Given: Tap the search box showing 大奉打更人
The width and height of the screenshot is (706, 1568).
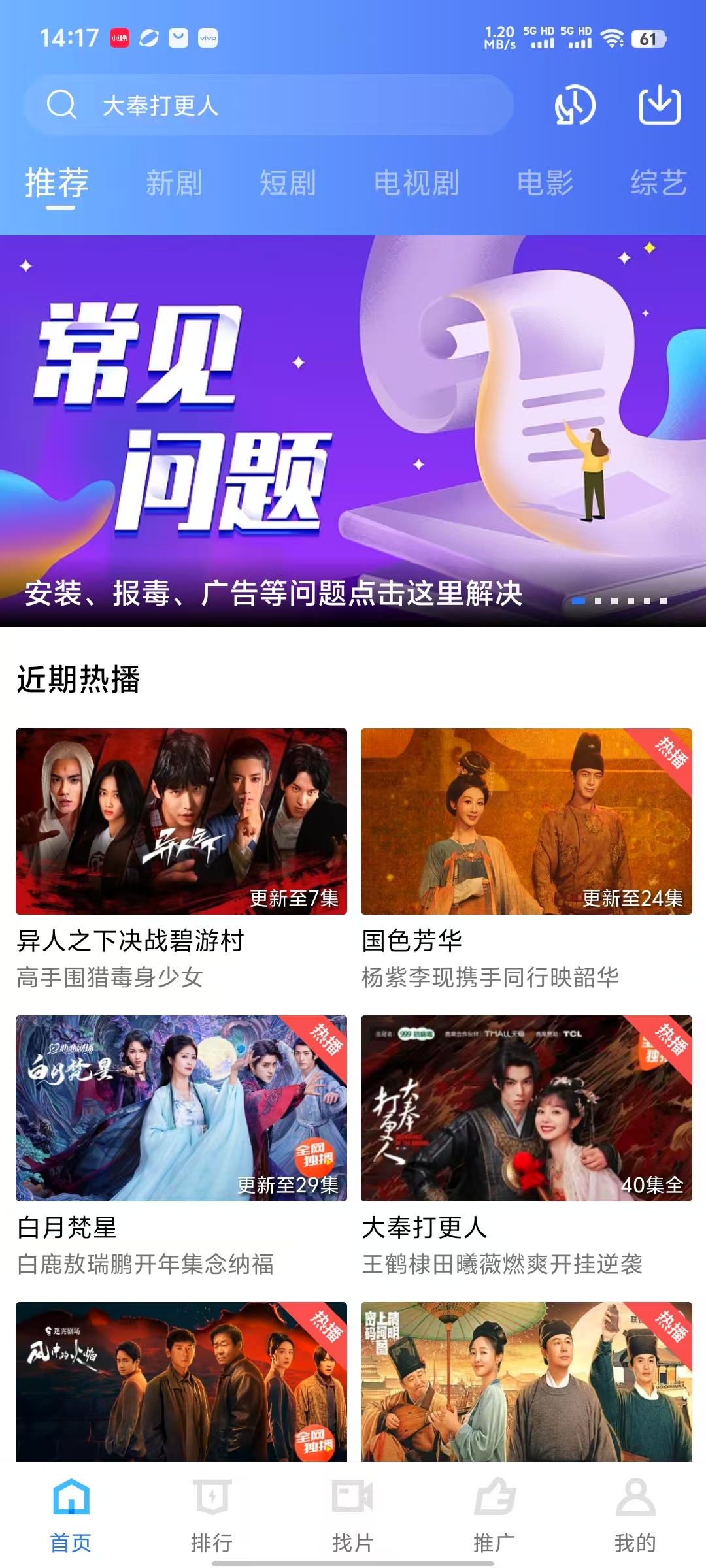Looking at the screenshot, I should (268, 105).
